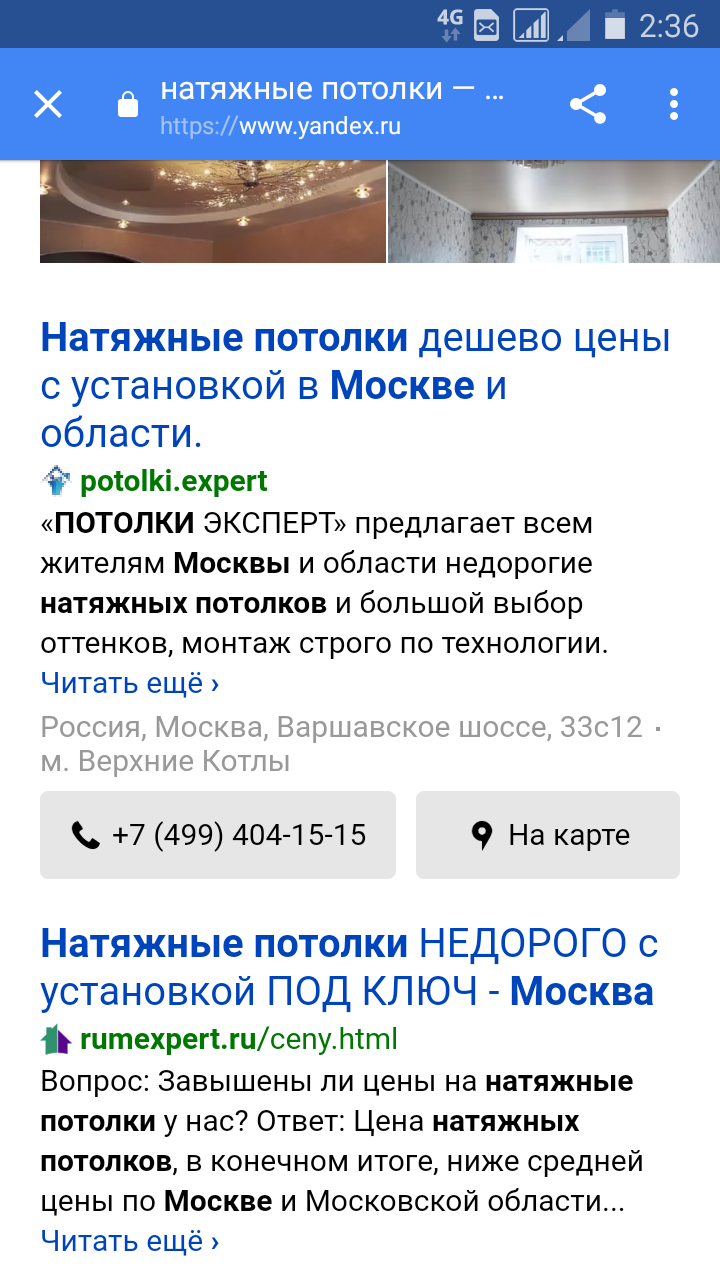Close the browser tab with X
Image resolution: width=720 pixels, height=1280 pixels.
[48, 104]
